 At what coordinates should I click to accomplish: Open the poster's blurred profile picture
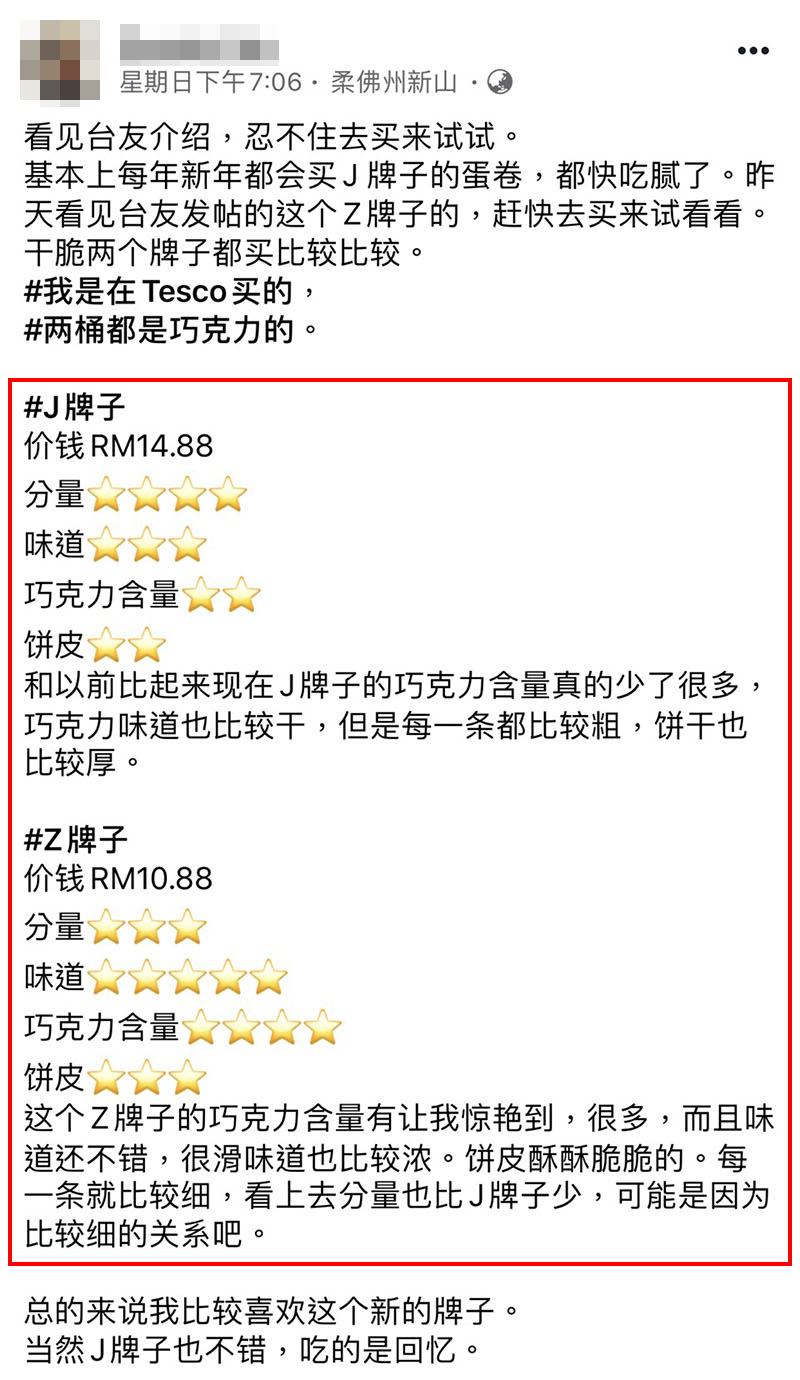(x=60, y=60)
